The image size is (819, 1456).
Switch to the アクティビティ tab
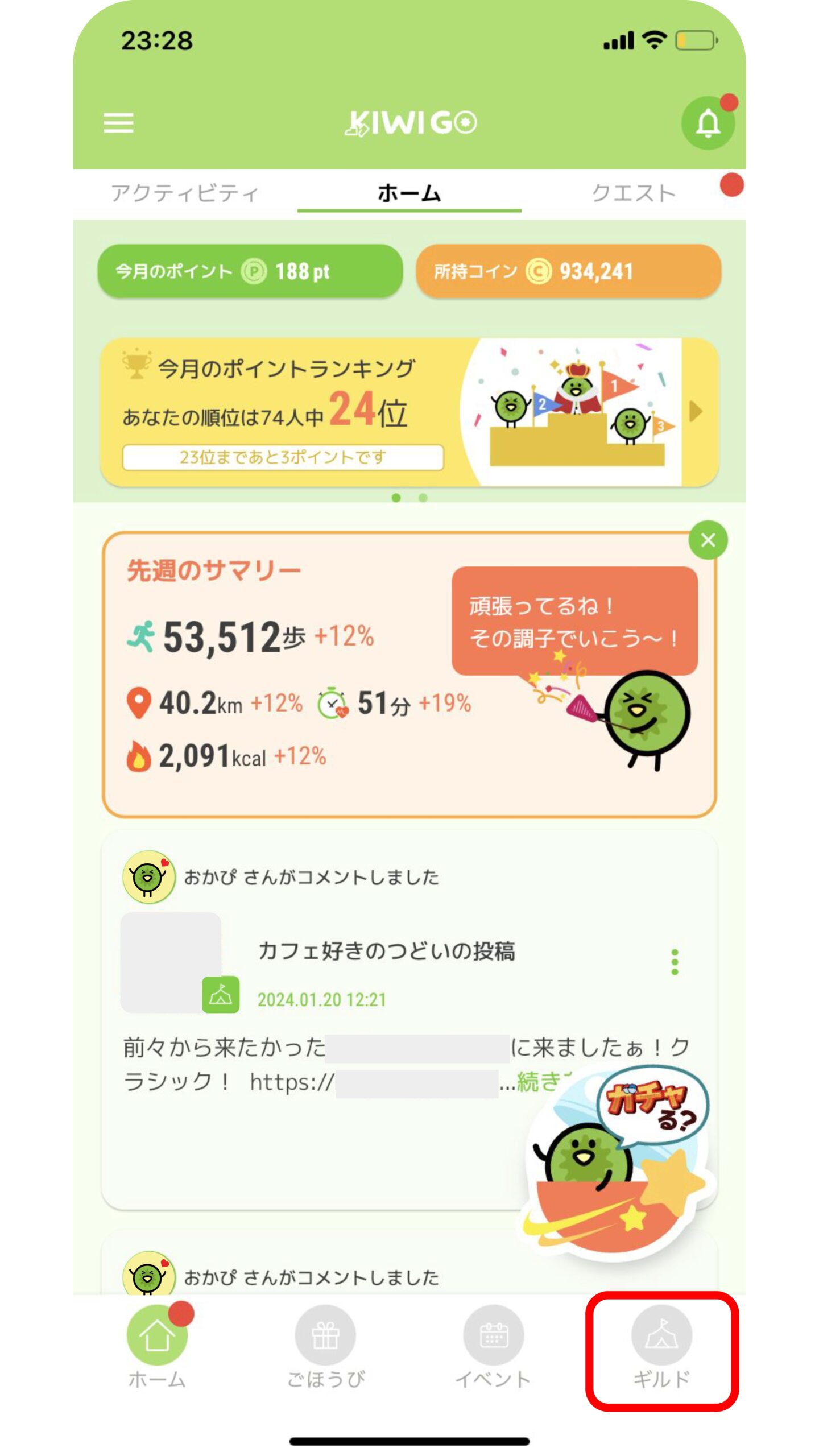click(185, 193)
